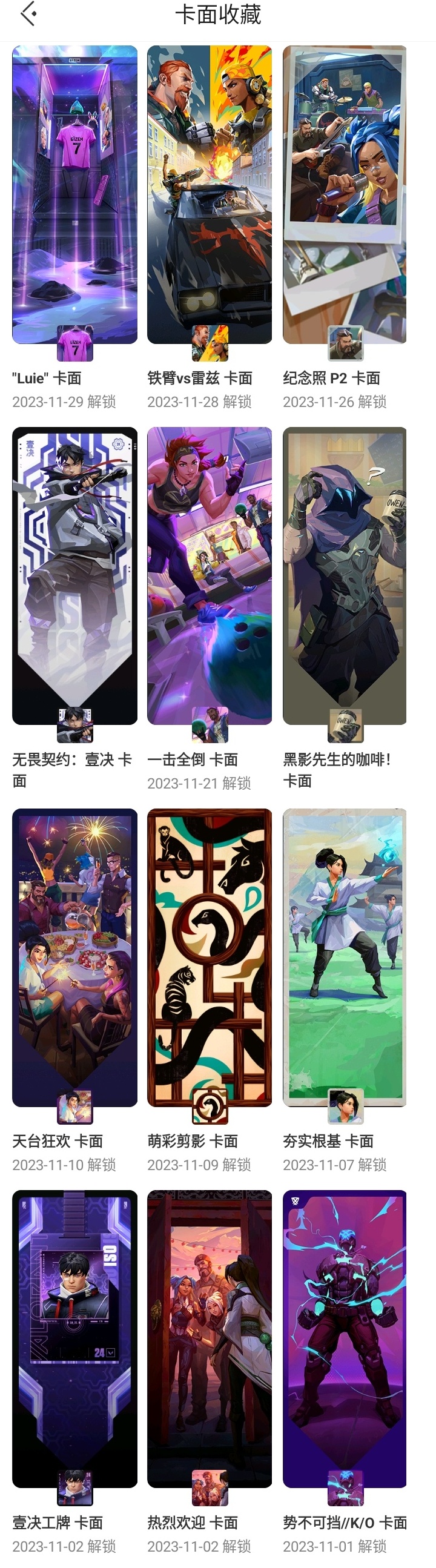Open the "Luie" 卡面 card

[75, 195]
